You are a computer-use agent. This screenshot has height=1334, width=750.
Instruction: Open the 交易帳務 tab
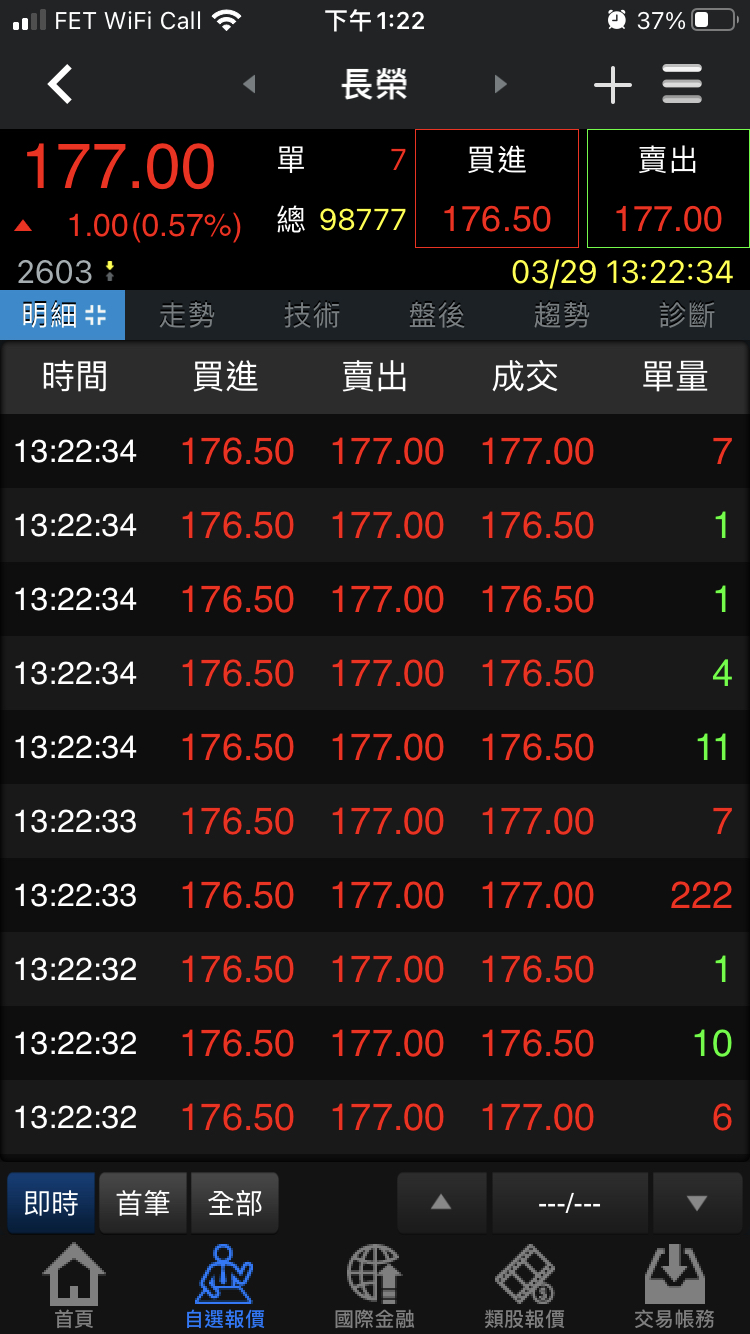pos(674,1287)
